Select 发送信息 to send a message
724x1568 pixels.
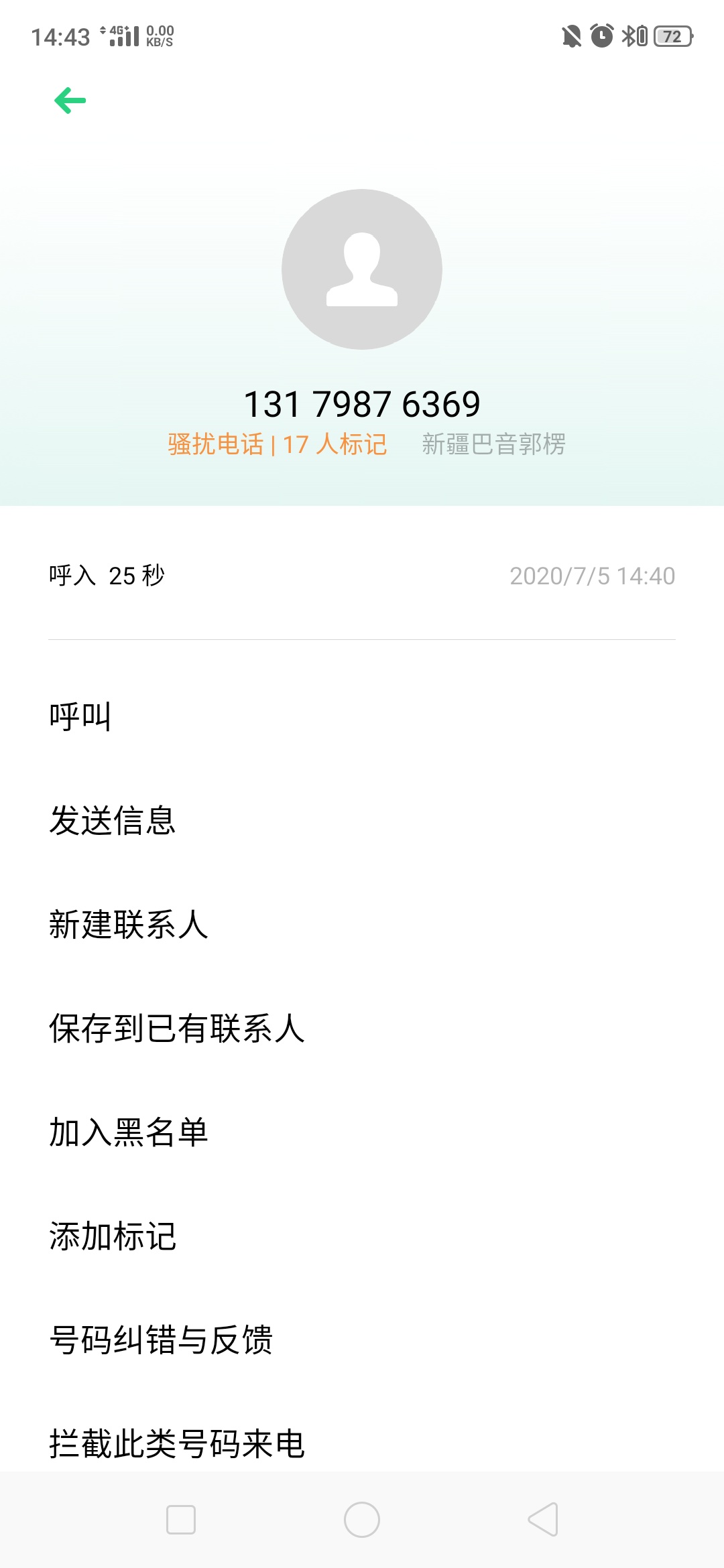pyautogui.click(x=362, y=820)
